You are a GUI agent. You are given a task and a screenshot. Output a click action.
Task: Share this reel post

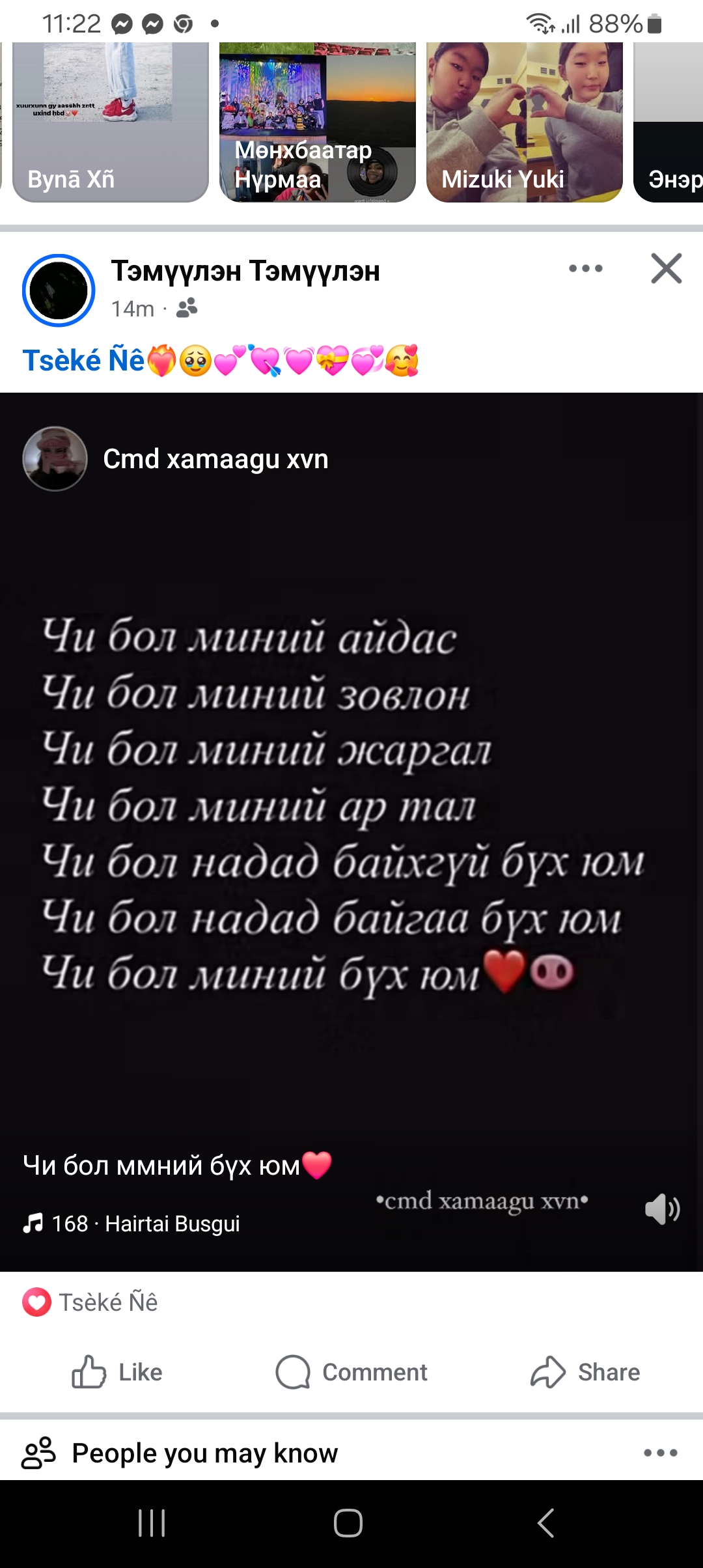click(x=585, y=1372)
